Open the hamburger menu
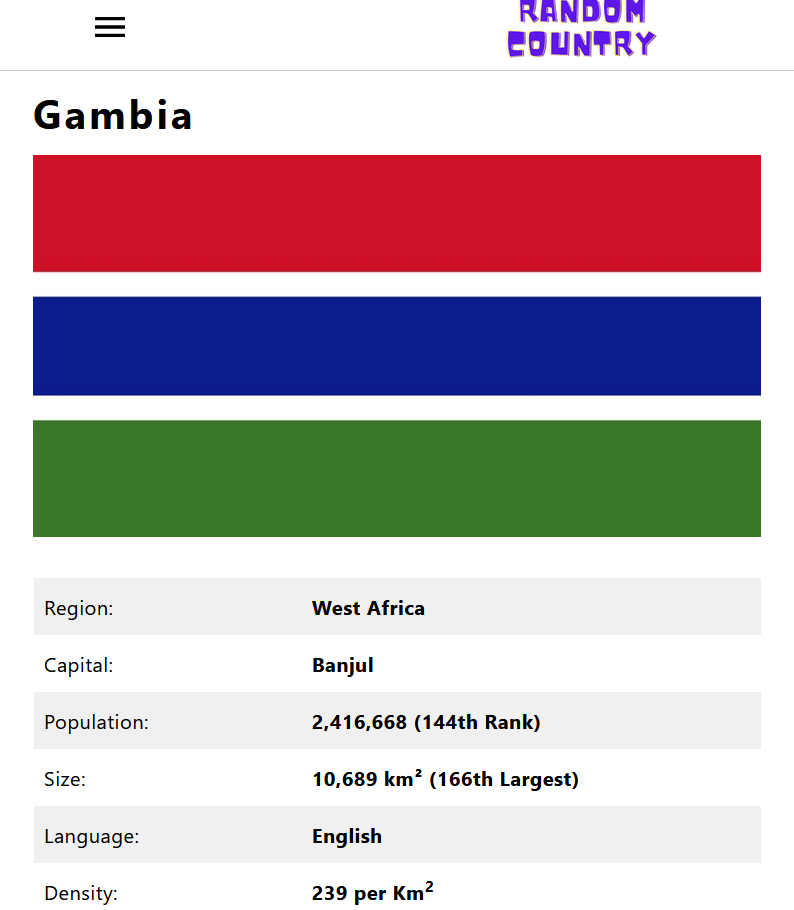794x910 pixels. coord(110,28)
